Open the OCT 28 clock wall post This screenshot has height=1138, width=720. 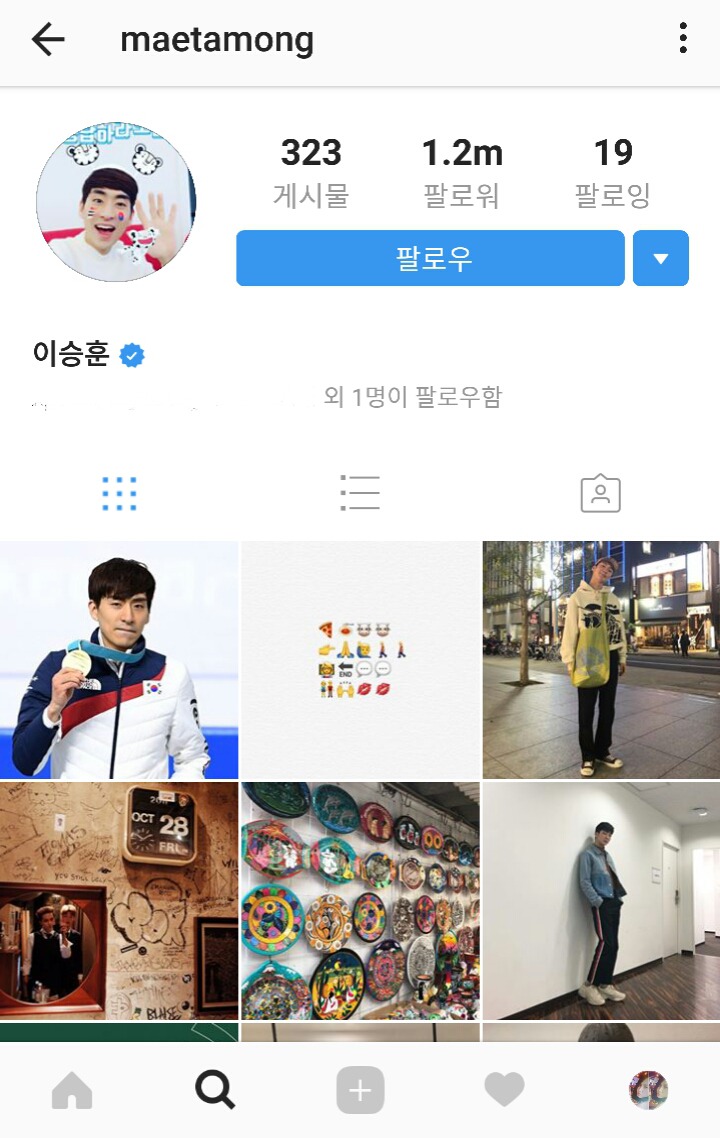pos(119,900)
